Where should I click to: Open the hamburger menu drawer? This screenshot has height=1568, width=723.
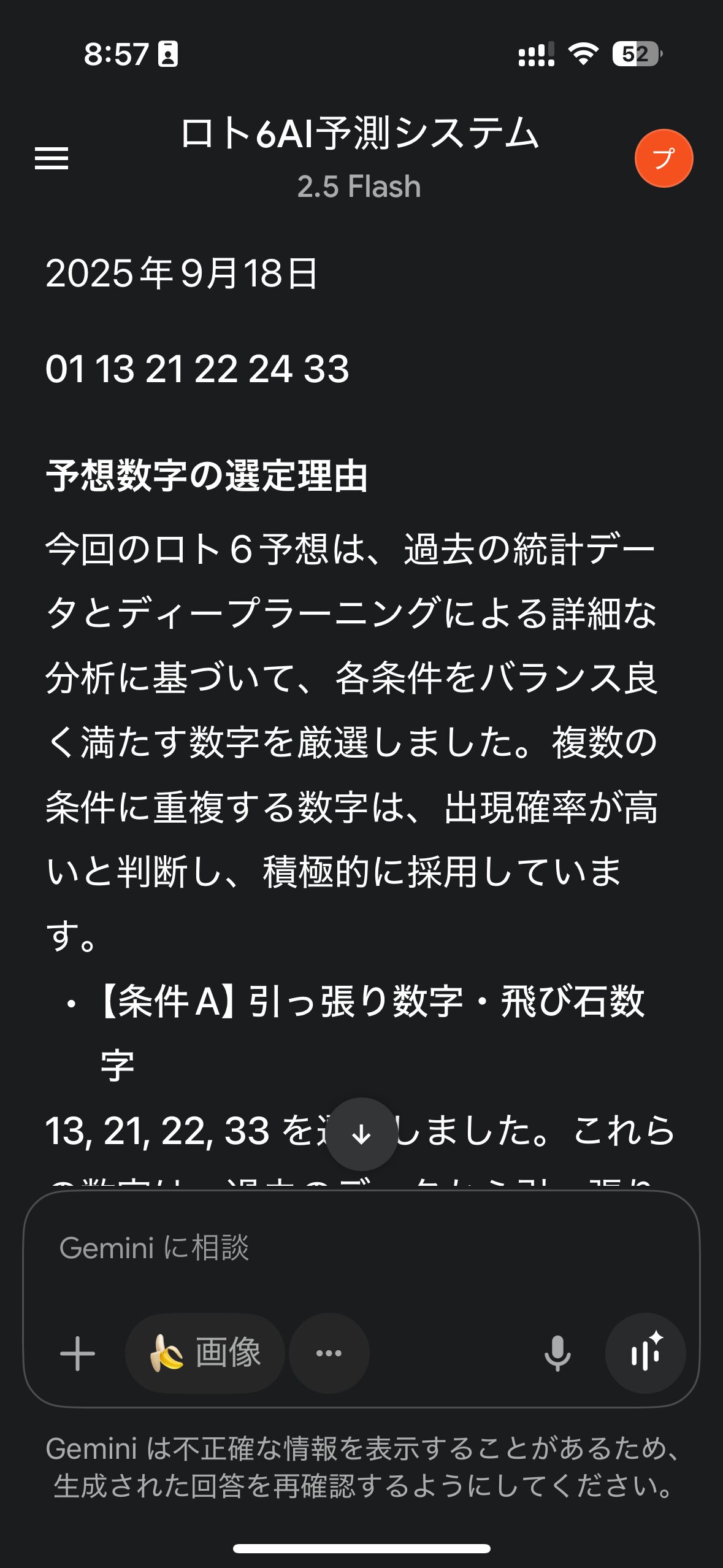click(x=52, y=158)
